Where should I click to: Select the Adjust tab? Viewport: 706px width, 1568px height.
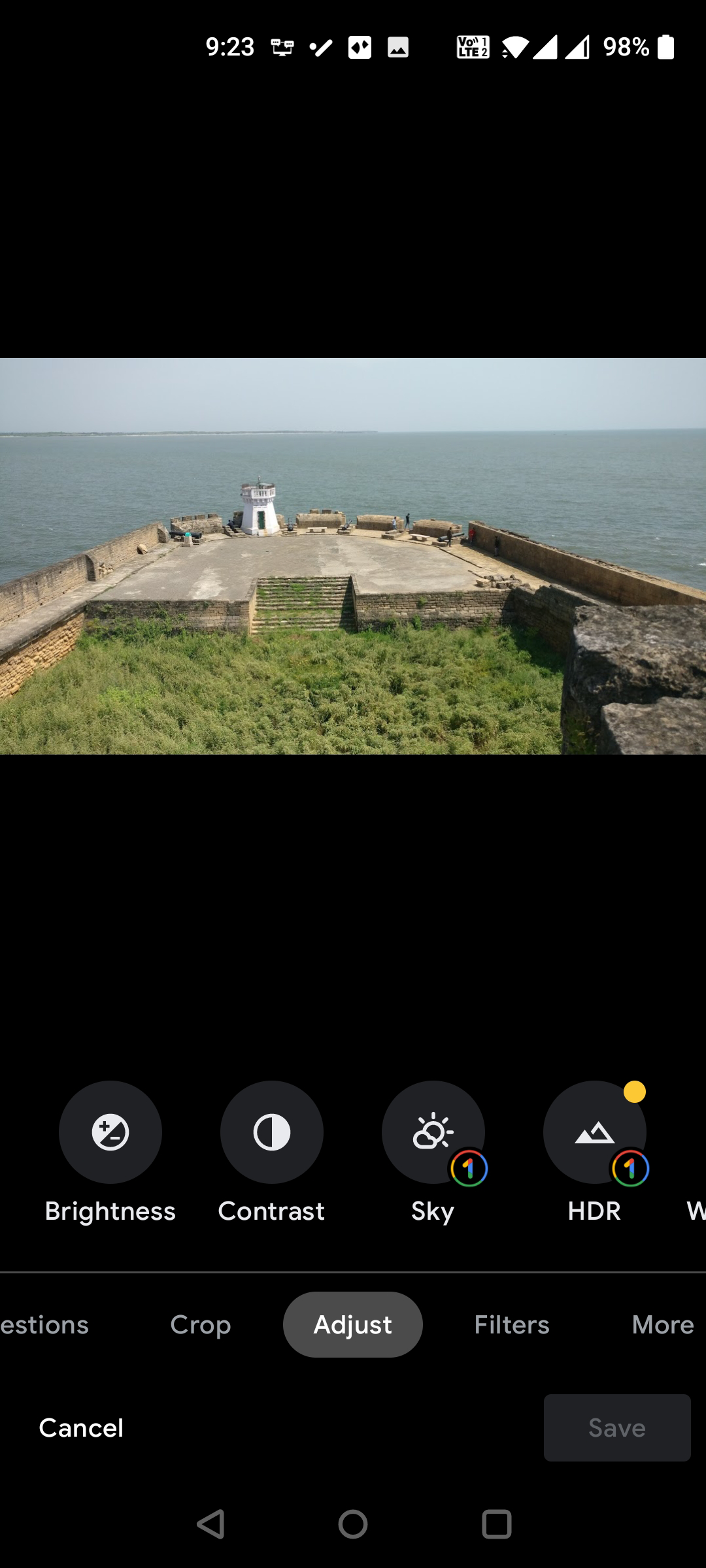coord(352,1324)
